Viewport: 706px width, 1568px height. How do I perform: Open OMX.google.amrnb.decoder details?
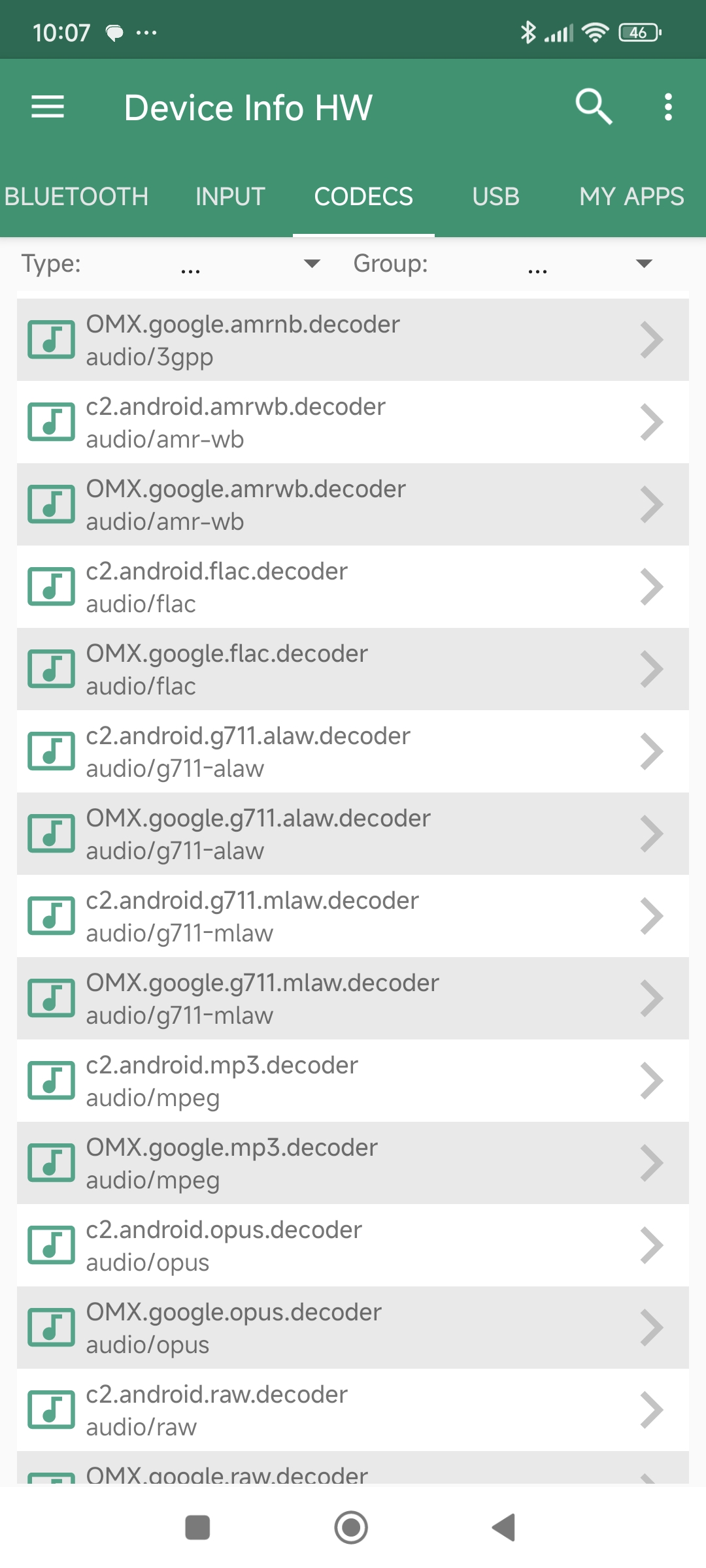point(353,340)
